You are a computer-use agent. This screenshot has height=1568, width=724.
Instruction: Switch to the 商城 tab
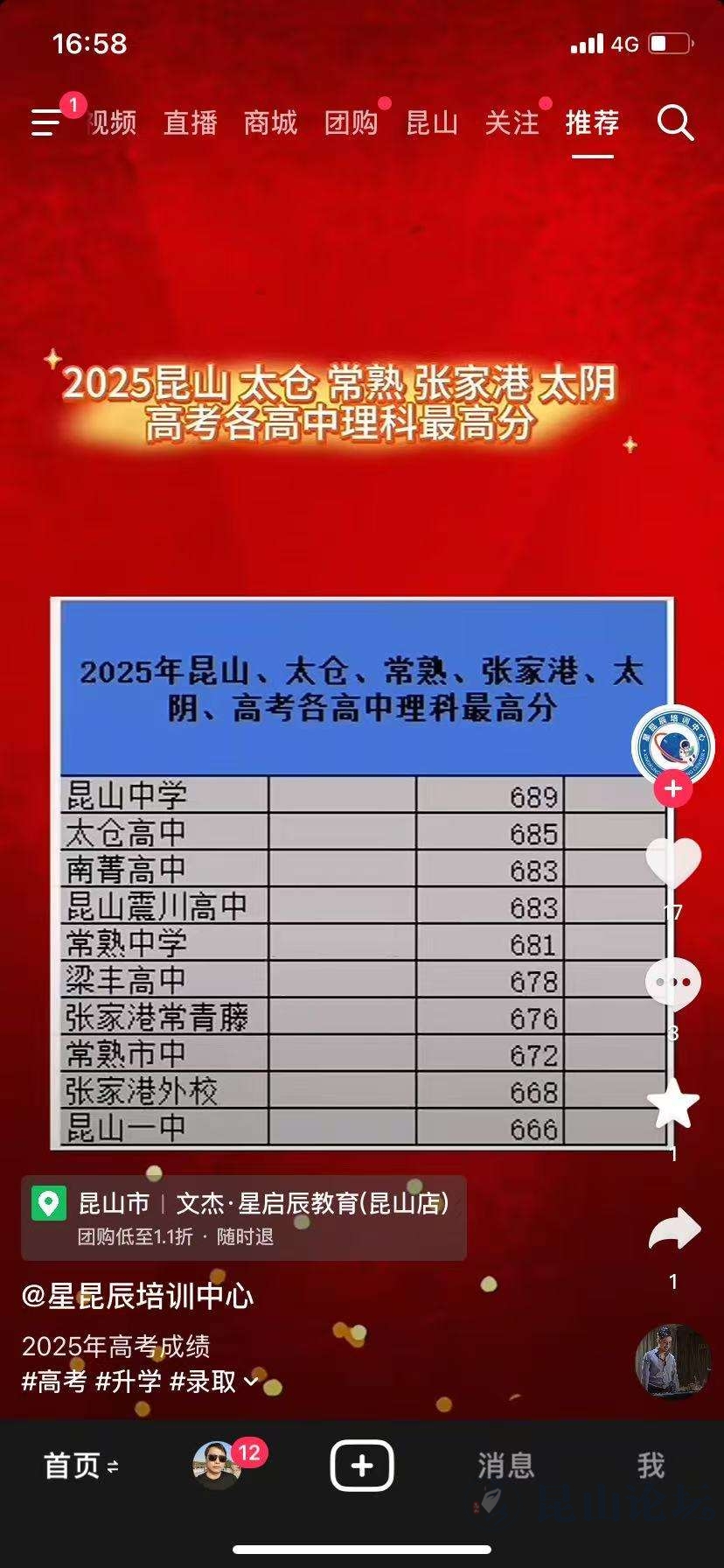click(270, 122)
